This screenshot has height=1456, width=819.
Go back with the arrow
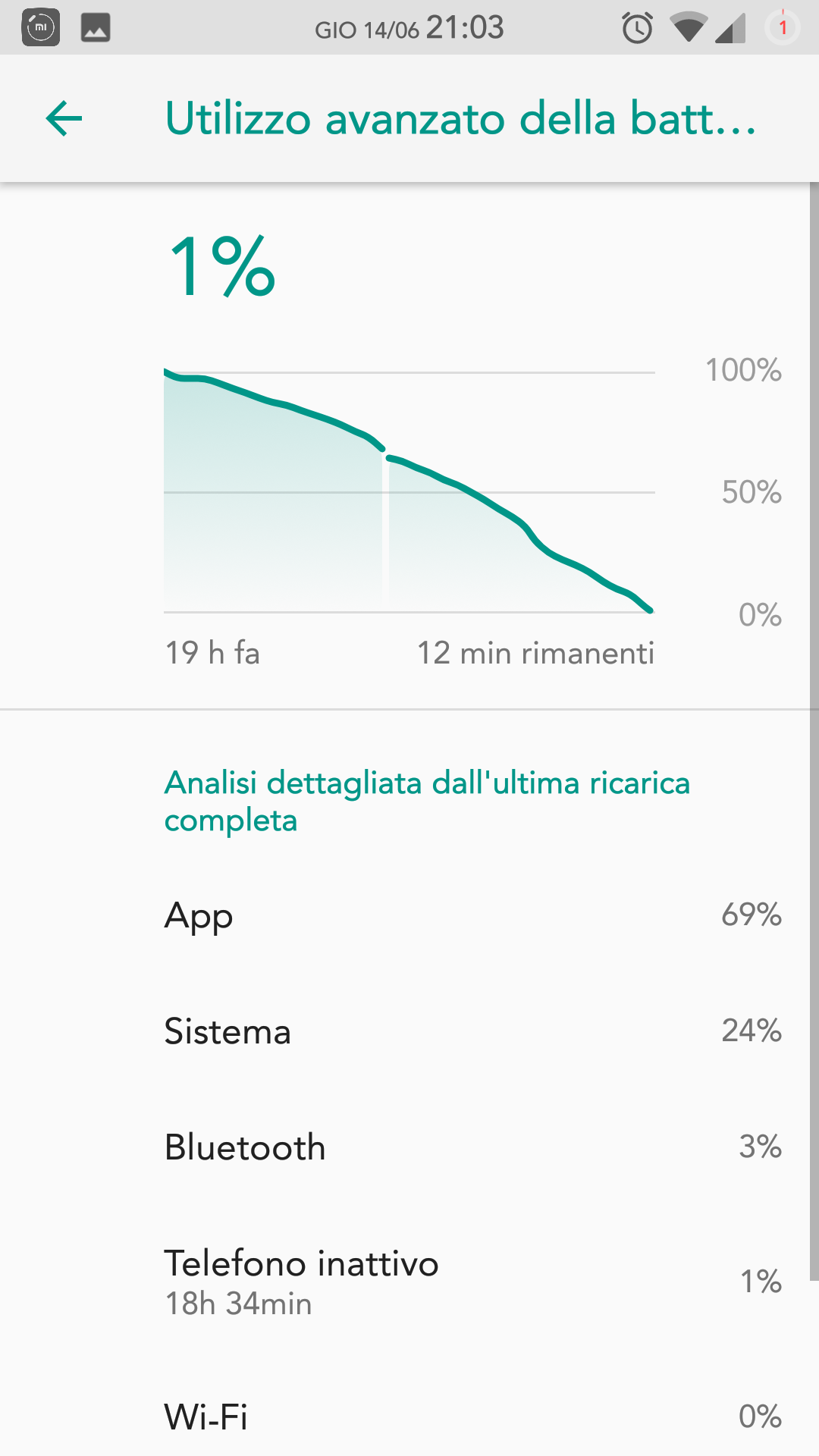click(x=64, y=118)
